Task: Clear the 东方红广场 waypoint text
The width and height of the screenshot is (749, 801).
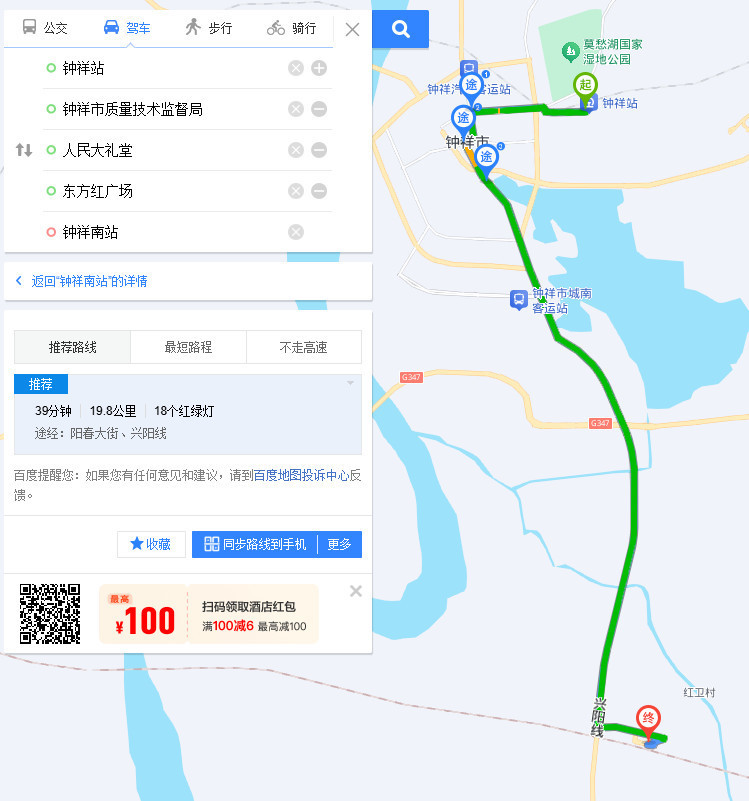Action: point(296,191)
